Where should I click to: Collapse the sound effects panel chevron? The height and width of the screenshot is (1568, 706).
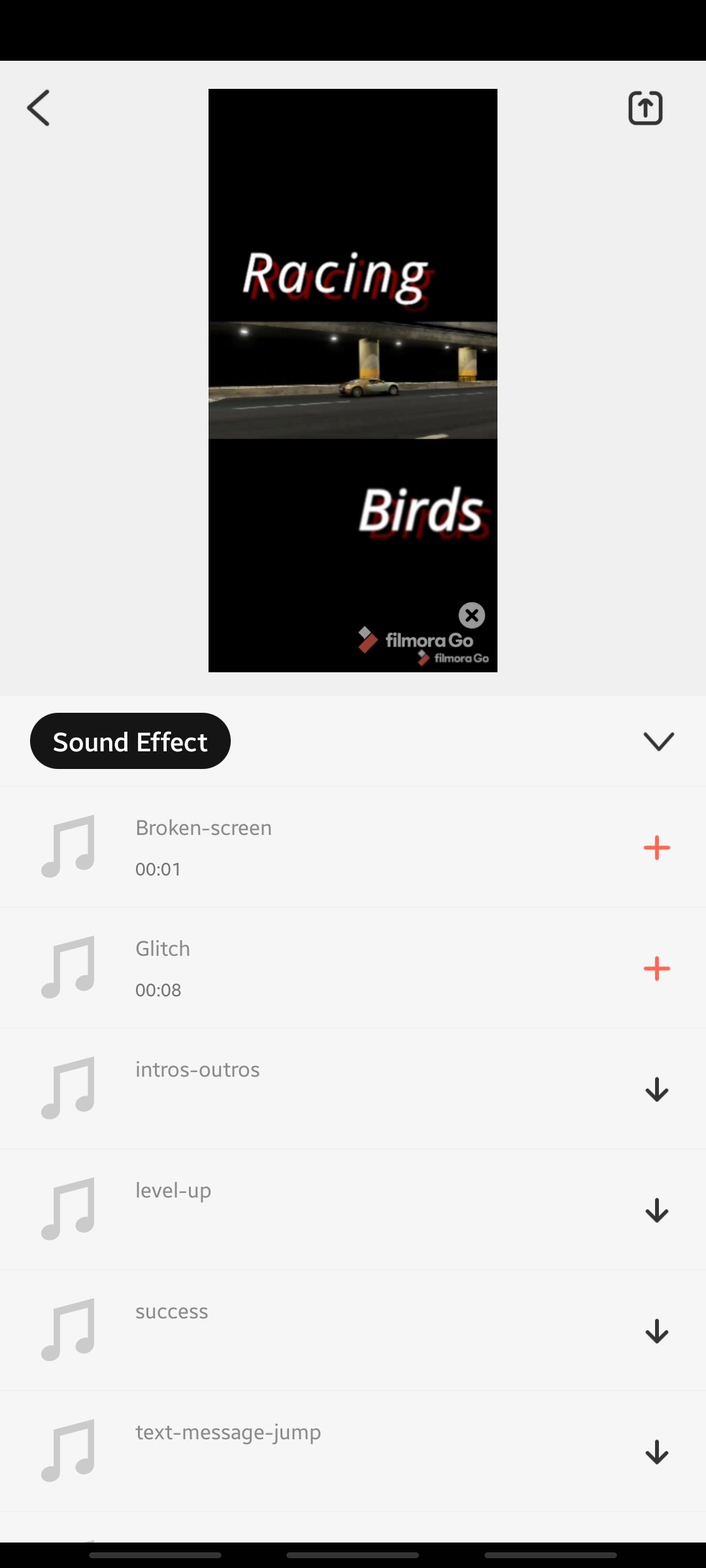[x=659, y=741]
